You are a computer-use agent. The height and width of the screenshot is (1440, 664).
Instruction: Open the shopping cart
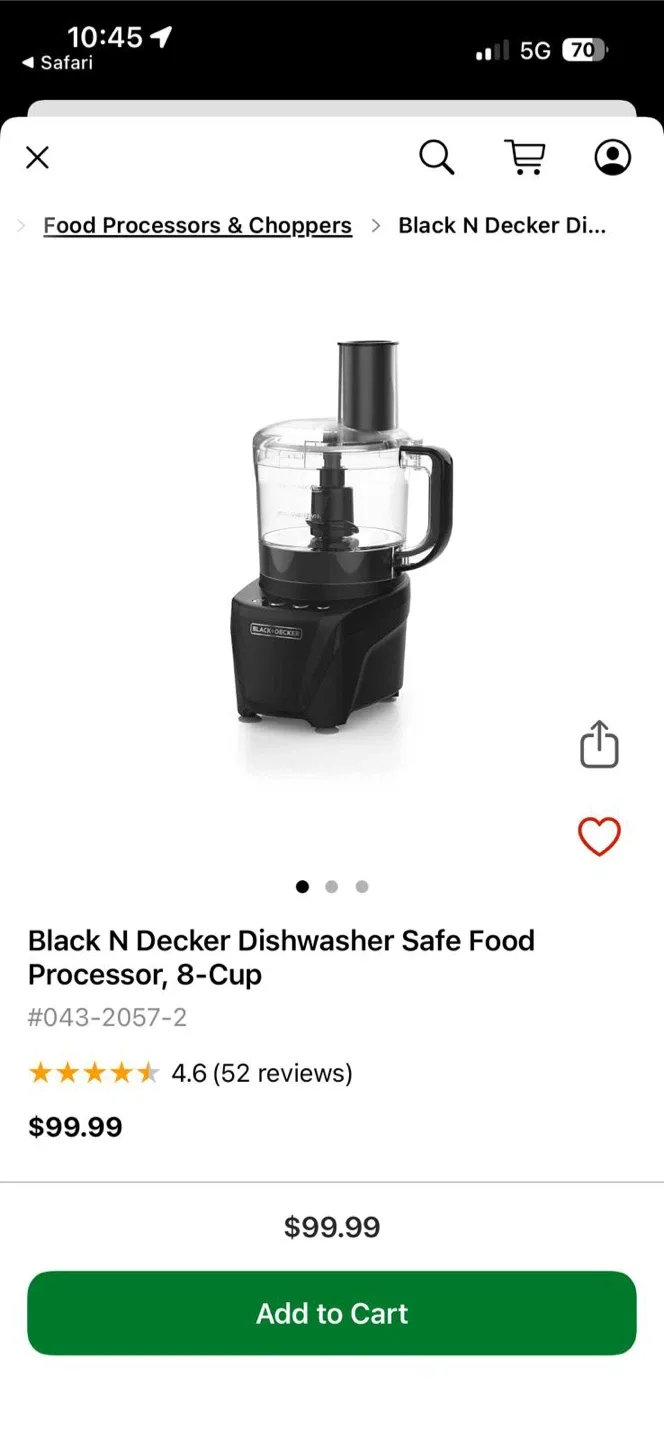(x=524, y=157)
